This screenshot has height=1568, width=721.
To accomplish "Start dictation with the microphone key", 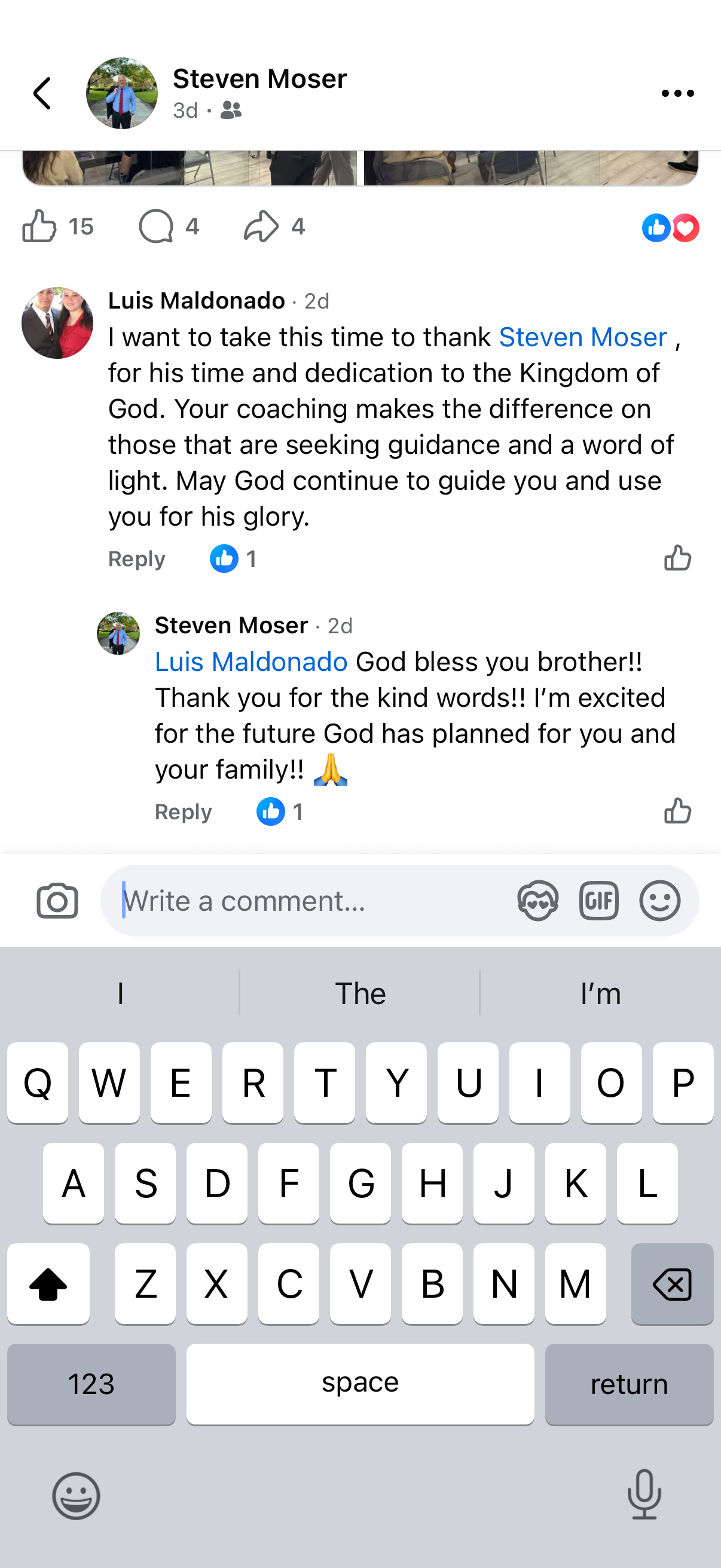I will [644, 1495].
